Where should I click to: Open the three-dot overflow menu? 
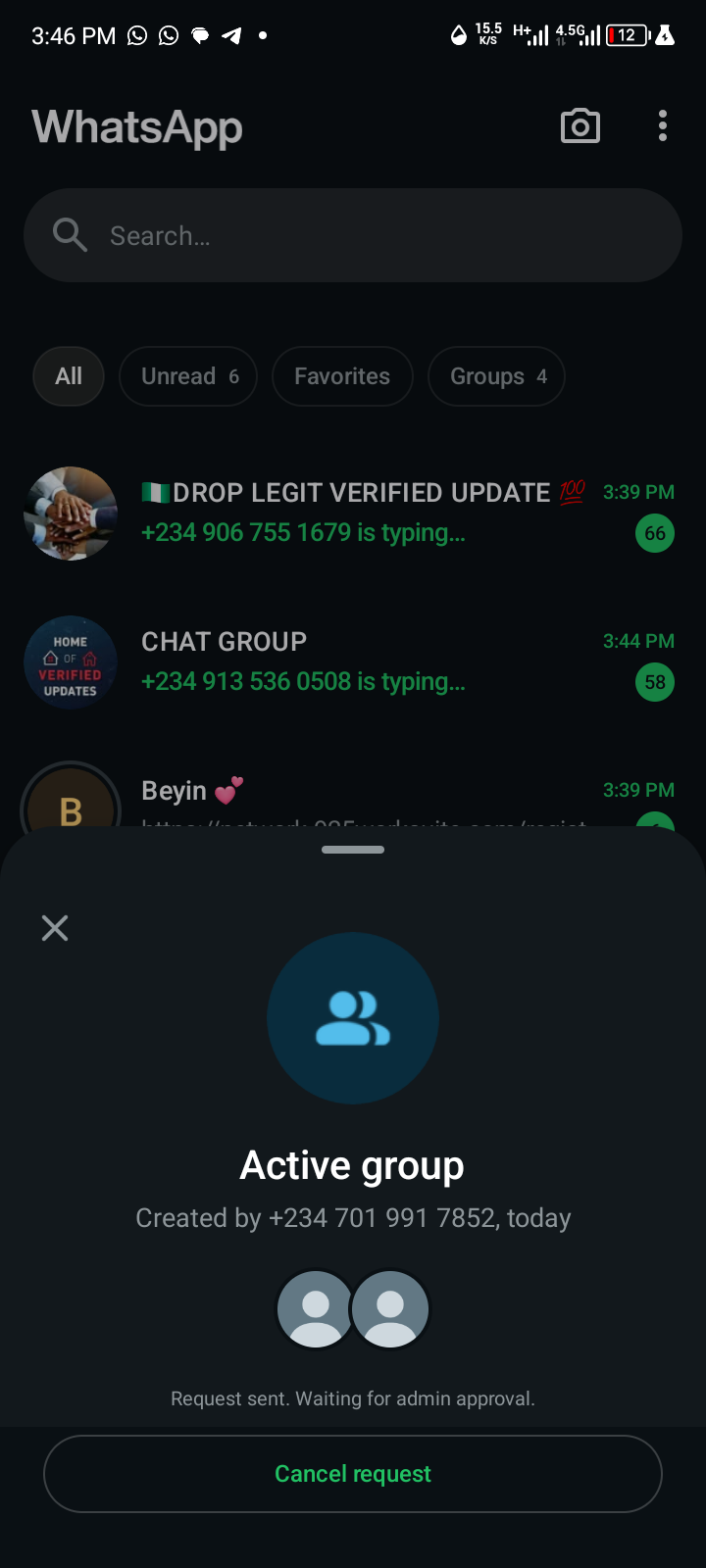tap(663, 126)
